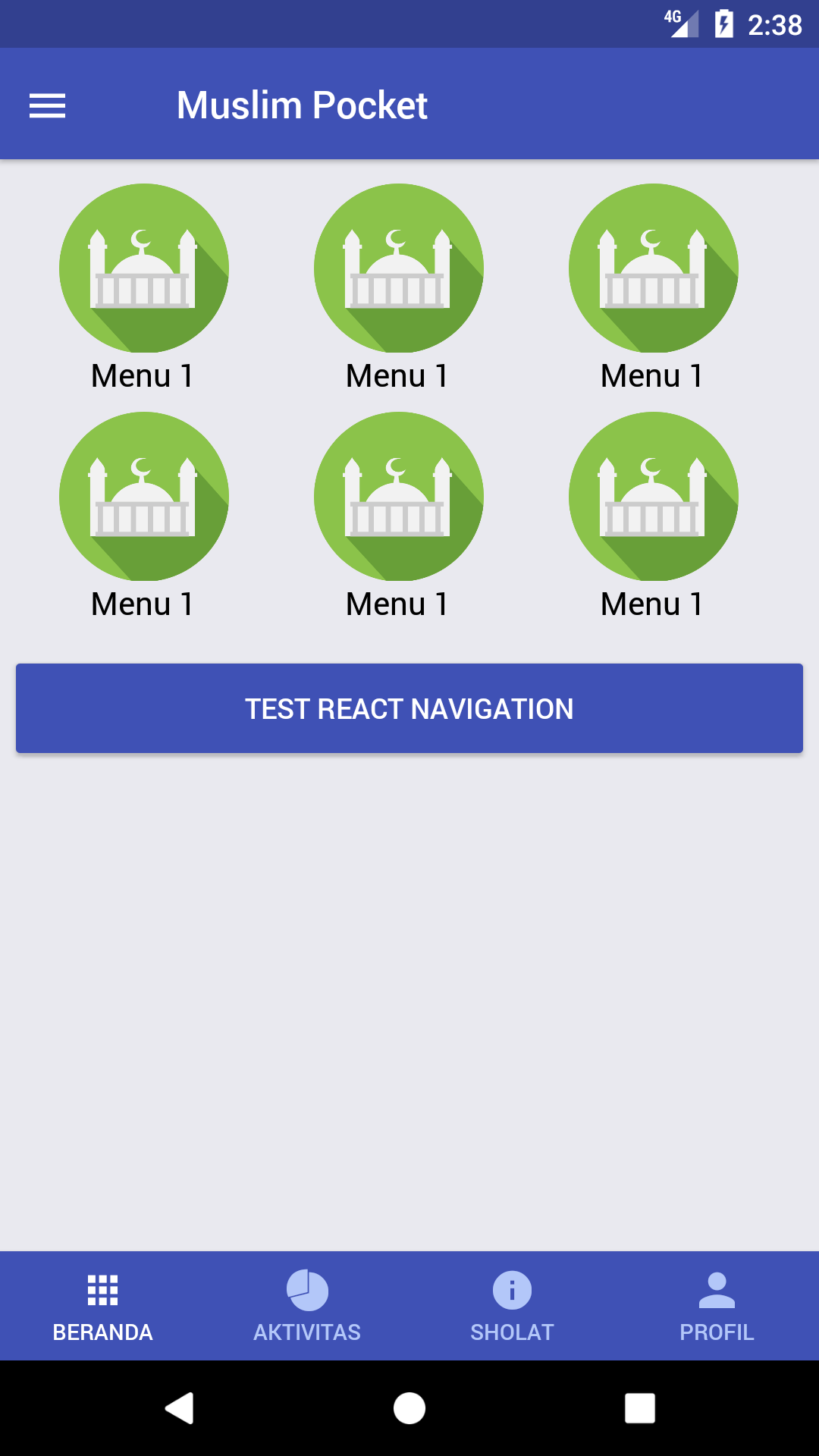Image resolution: width=819 pixels, height=1456 pixels.
Task: Tap the pie chart icon above AKTIVITAS
Action: (x=307, y=1289)
